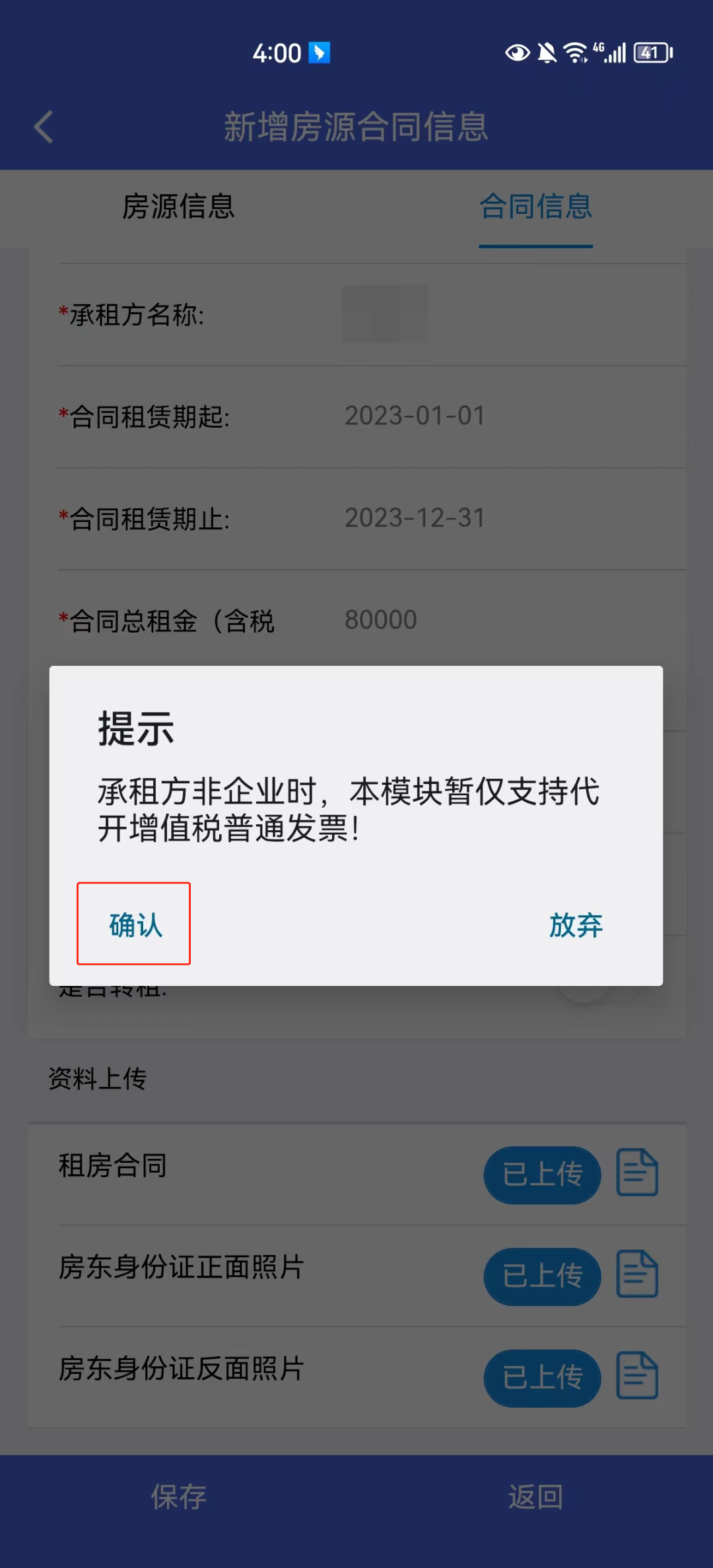Choose 放弃 to abandon

click(576, 925)
